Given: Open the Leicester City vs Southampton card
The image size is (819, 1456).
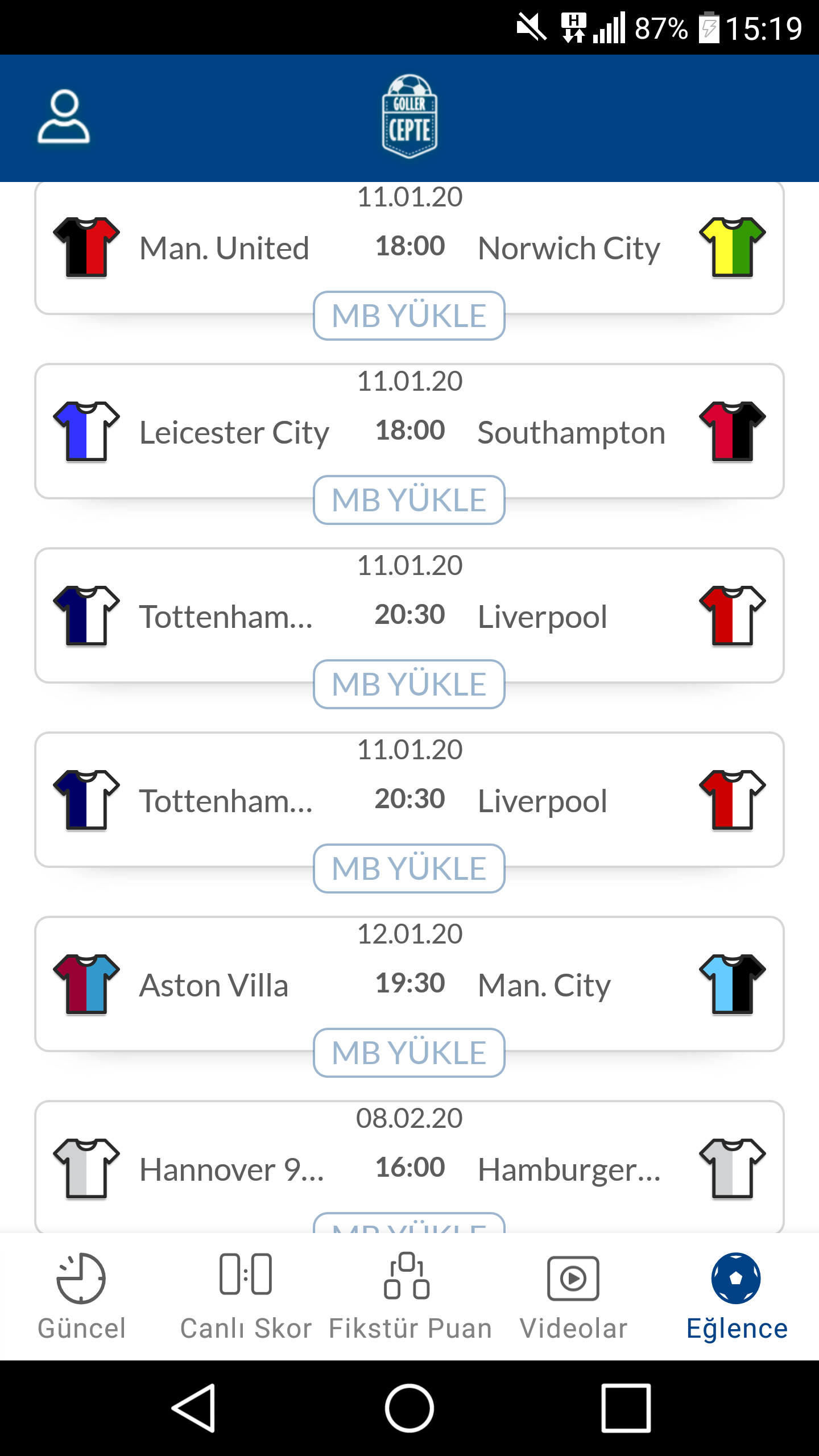Looking at the screenshot, I should pyautogui.click(x=409, y=431).
